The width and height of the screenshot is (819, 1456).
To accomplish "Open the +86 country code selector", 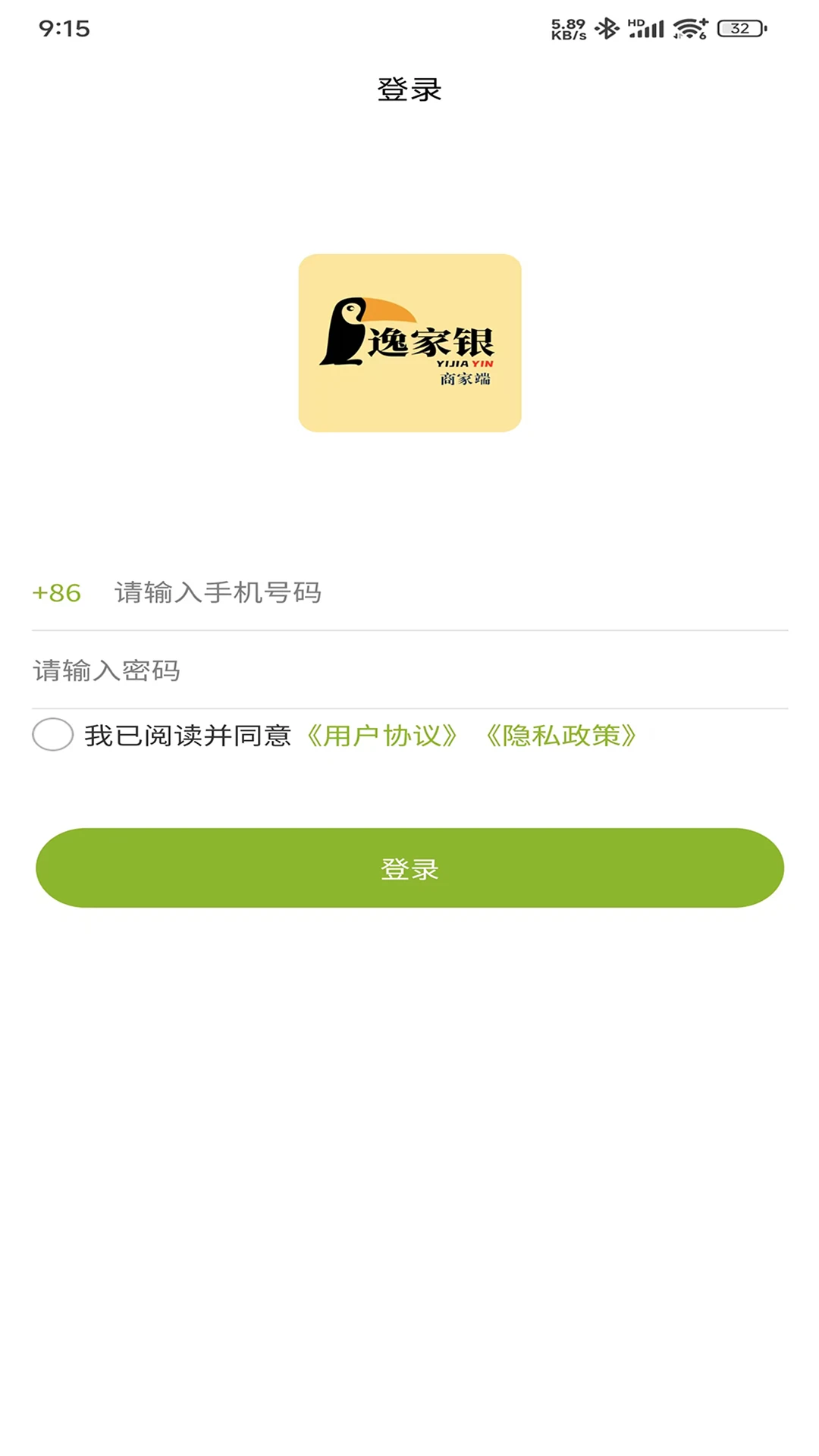I will tap(56, 595).
